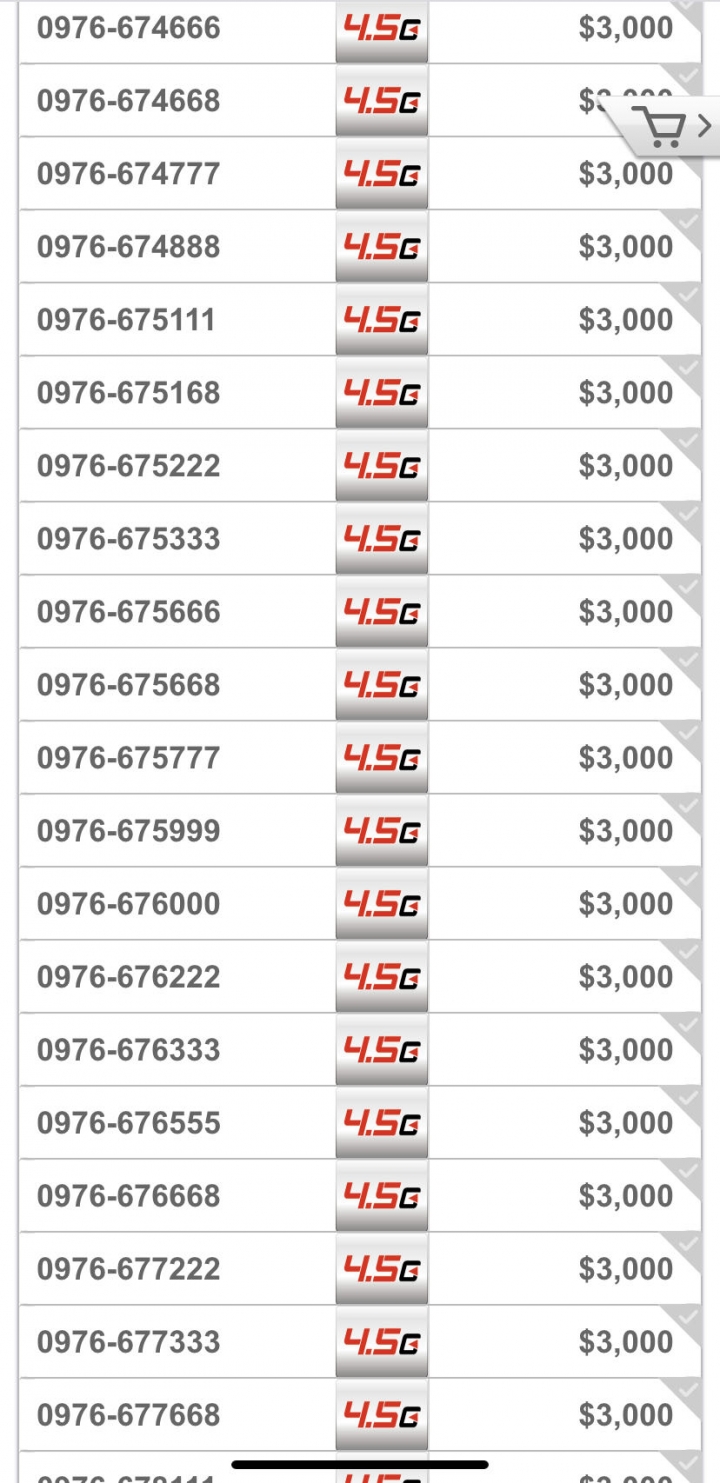Select number 0976-677668

[360, 1415]
